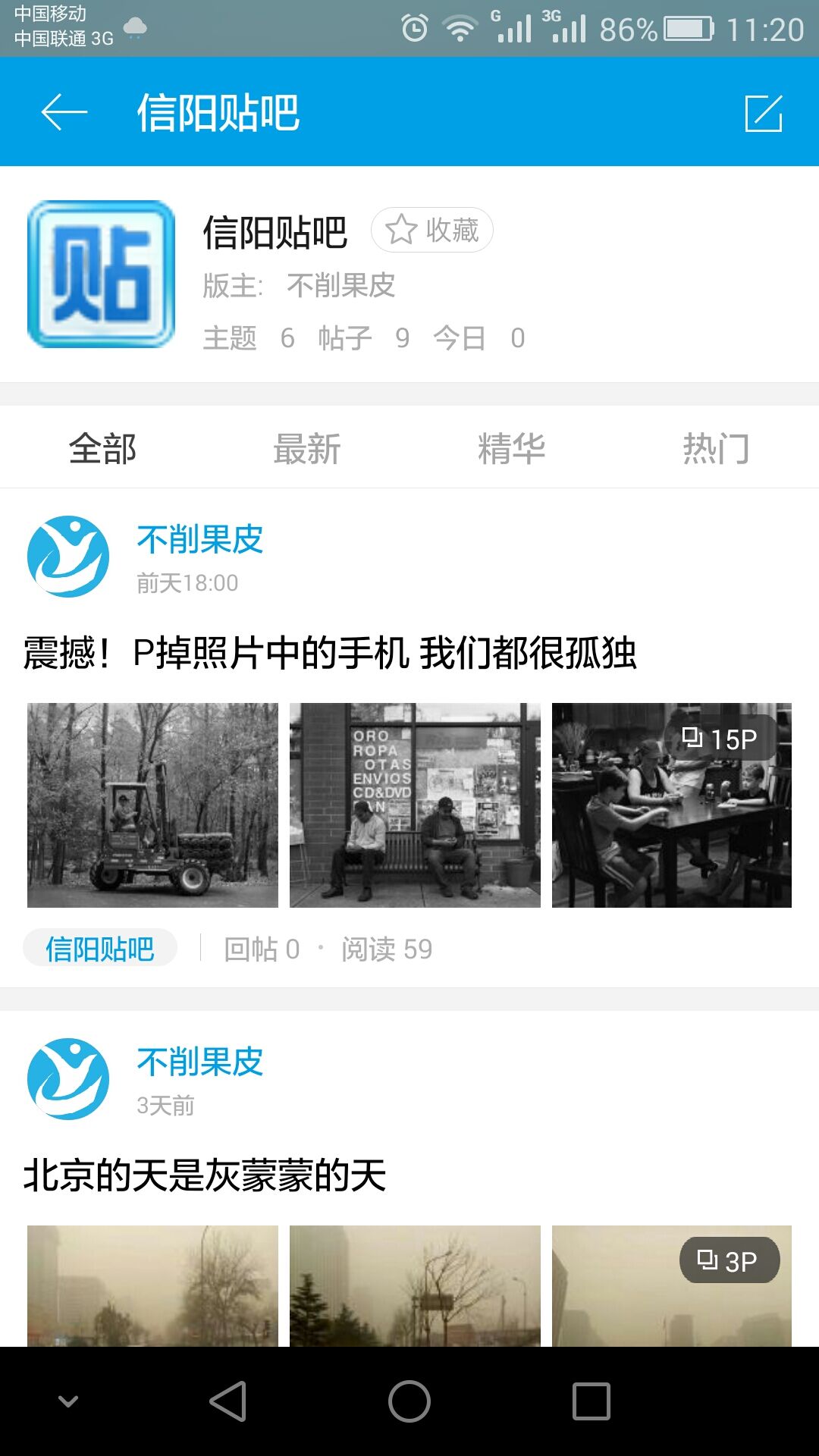
Task: Open the post 震撼！P掉照片中的手机
Action: (x=330, y=653)
